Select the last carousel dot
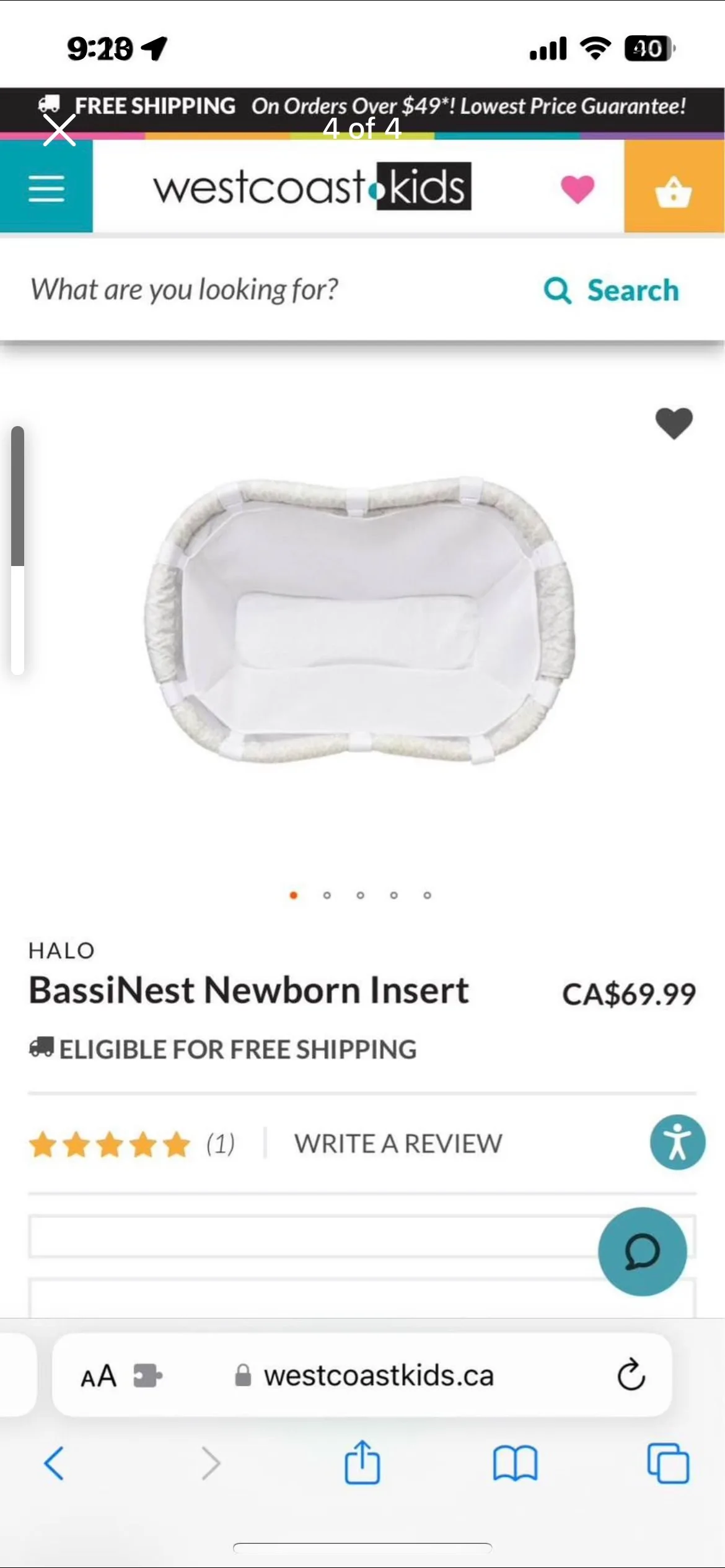This screenshot has height=1568, width=725. click(x=427, y=895)
